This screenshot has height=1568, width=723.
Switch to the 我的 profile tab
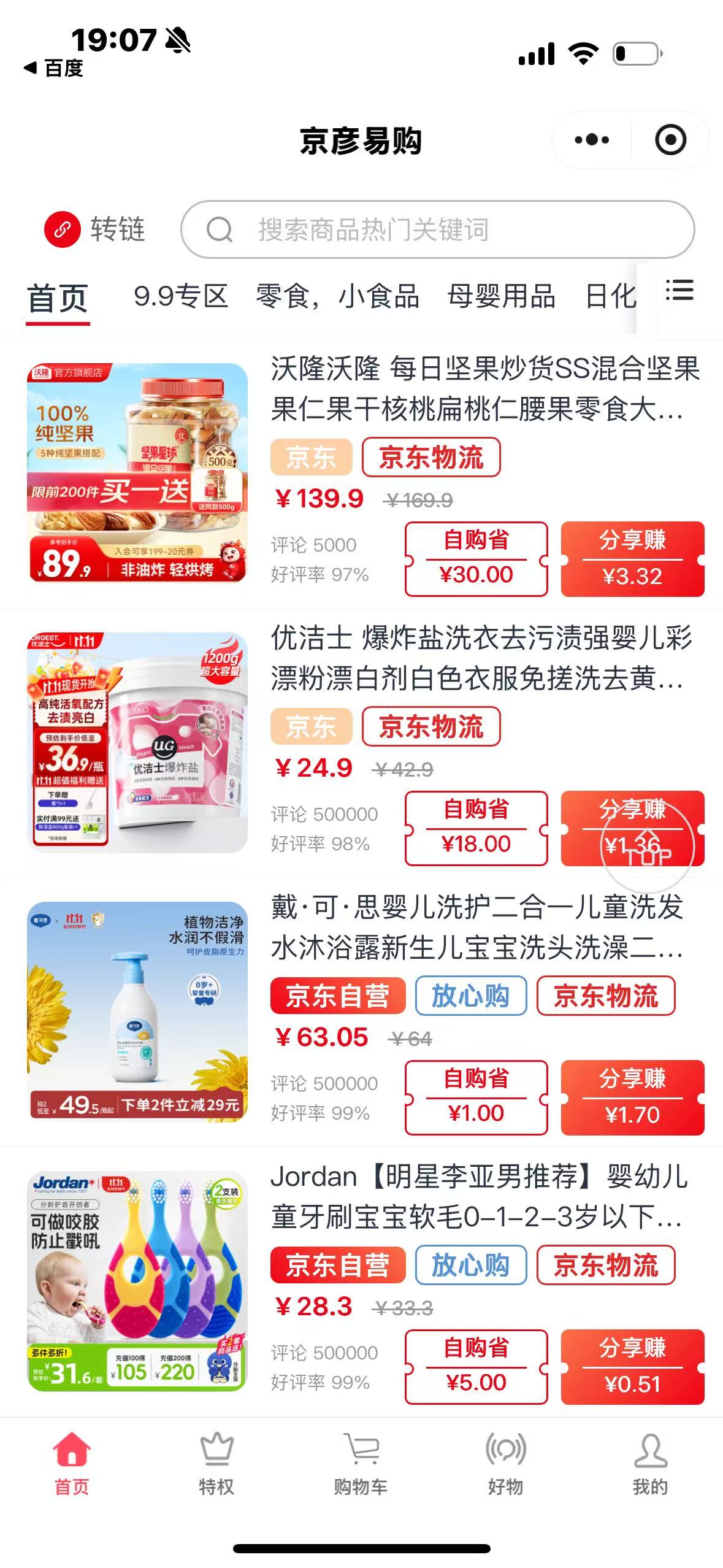tap(650, 1465)
